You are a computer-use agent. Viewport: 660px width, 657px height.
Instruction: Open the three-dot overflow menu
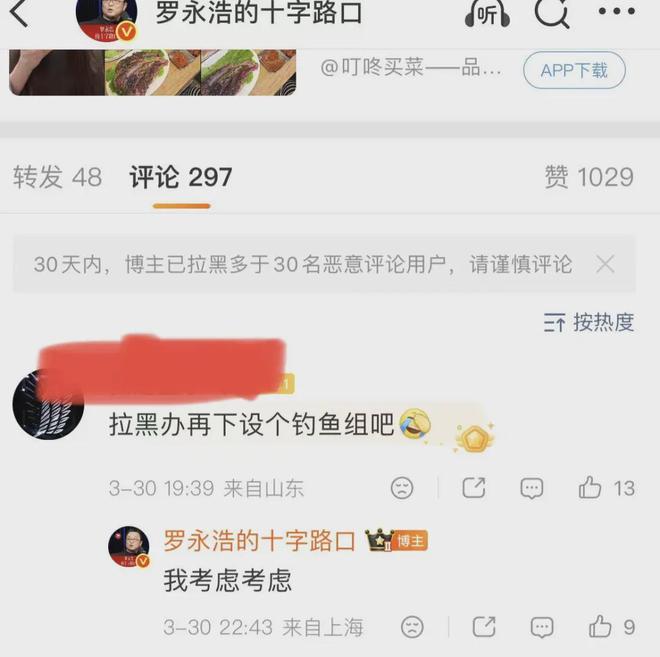(615, 14)
